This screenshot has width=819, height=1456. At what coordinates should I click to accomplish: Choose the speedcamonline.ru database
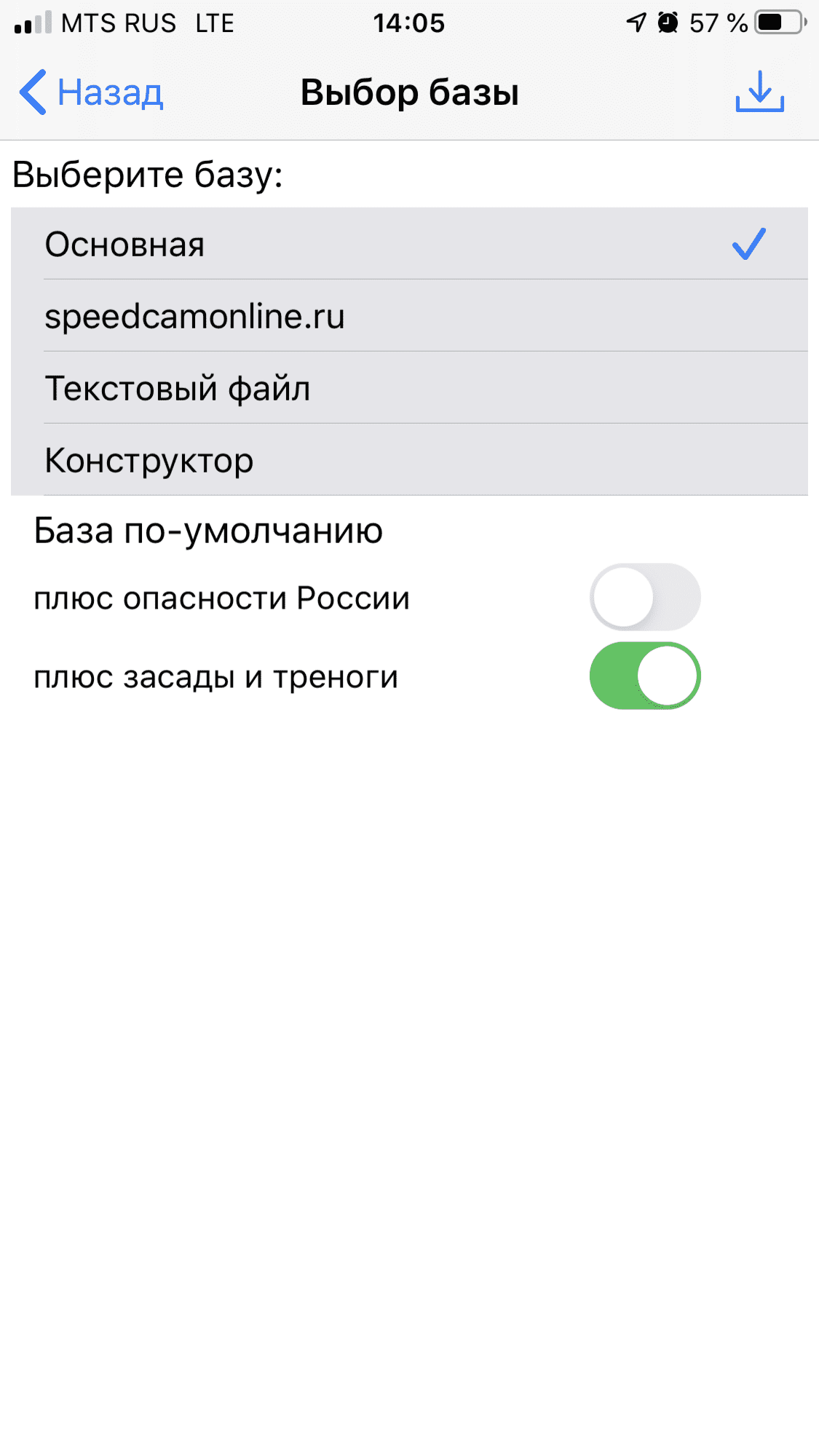click(409, 316)
